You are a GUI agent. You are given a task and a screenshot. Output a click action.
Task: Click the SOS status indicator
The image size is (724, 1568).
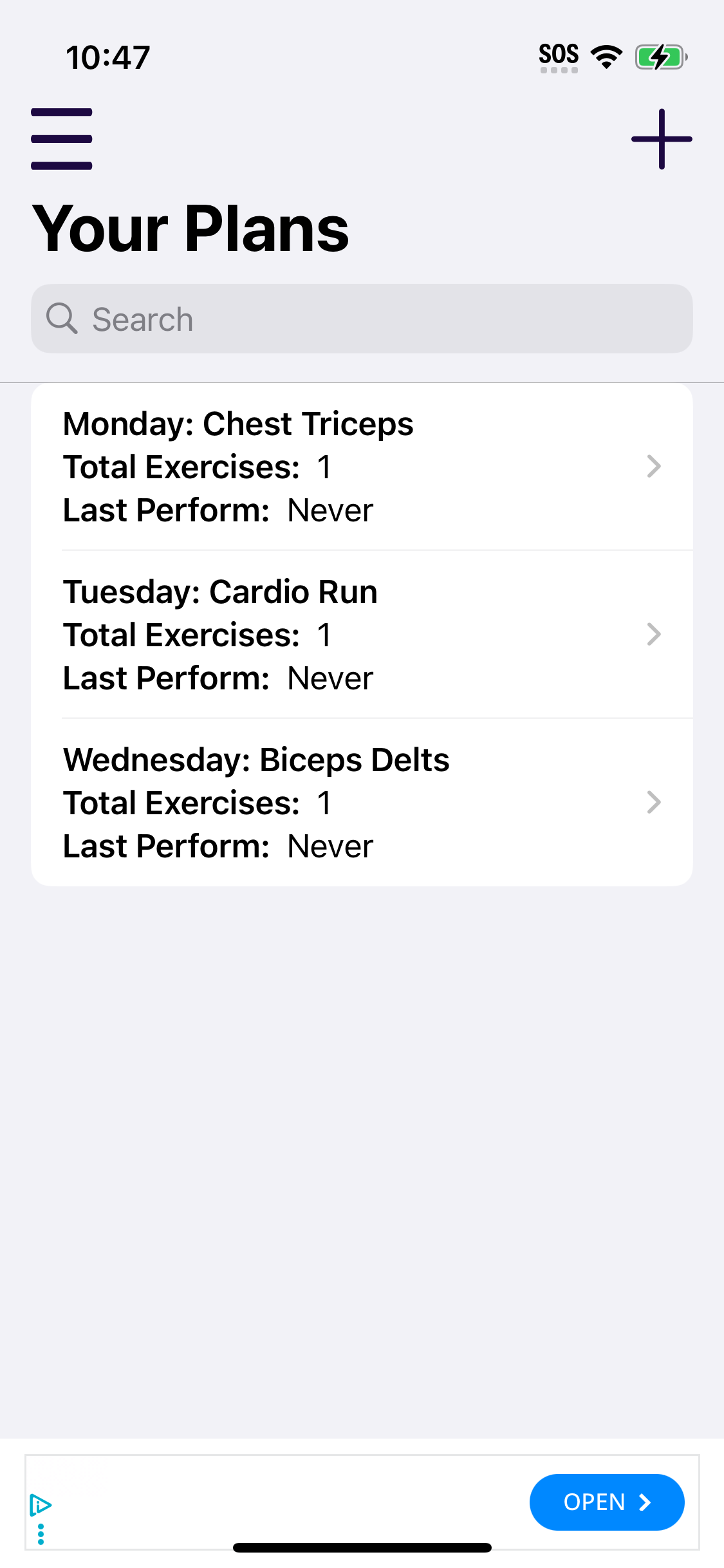pyautogui.click(x=559, y=54)
